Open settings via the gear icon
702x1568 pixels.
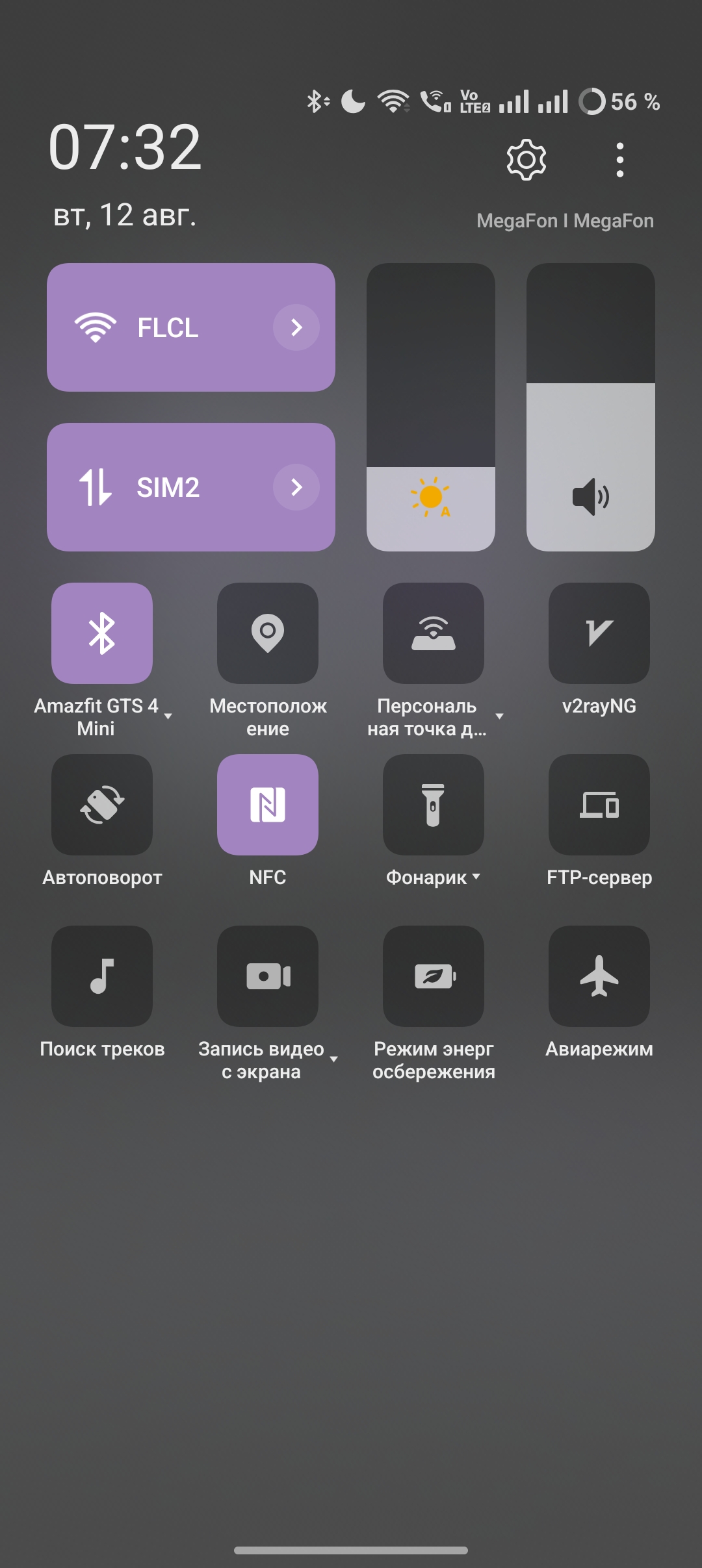coord(526,160)
